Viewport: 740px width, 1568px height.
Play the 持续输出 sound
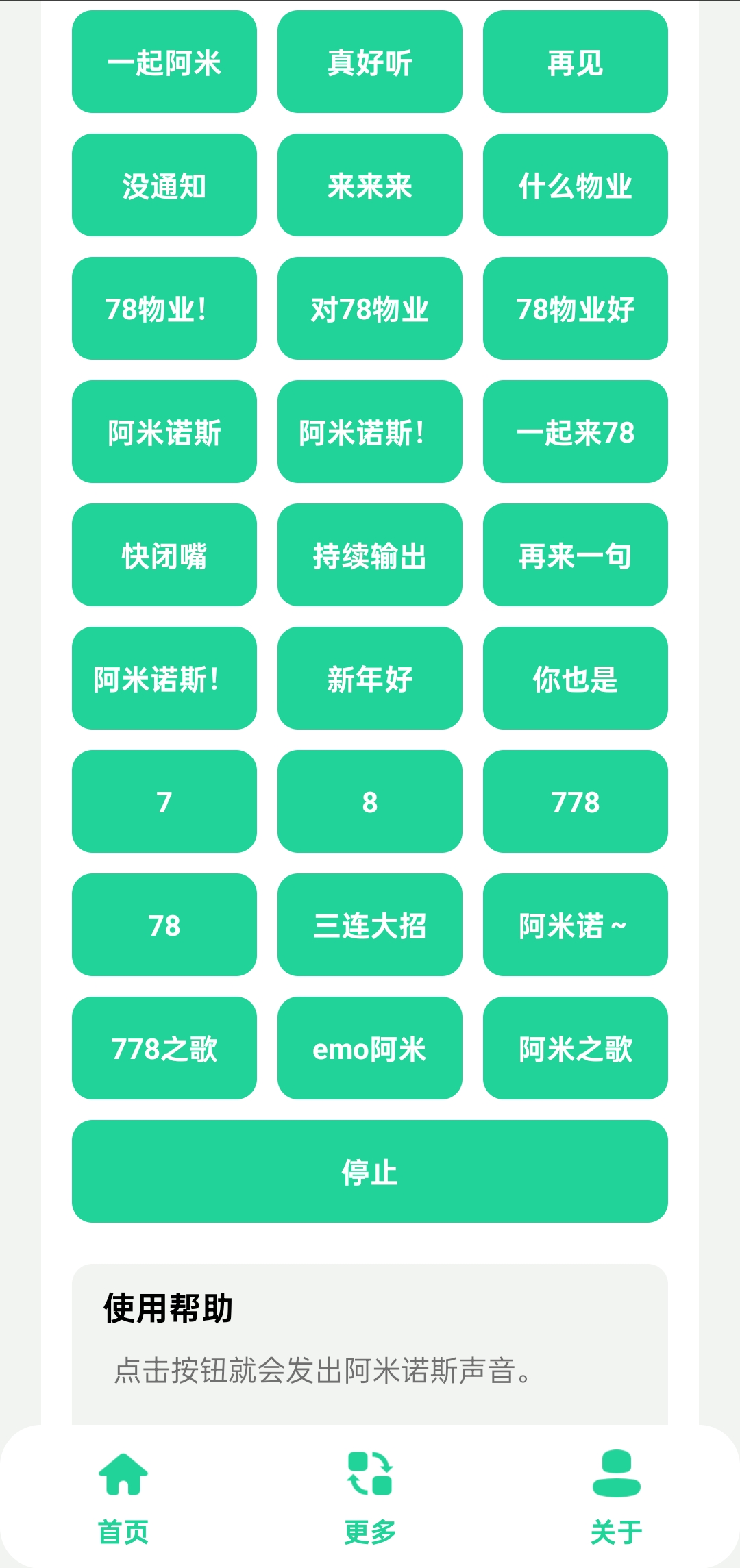click(369, 556)
